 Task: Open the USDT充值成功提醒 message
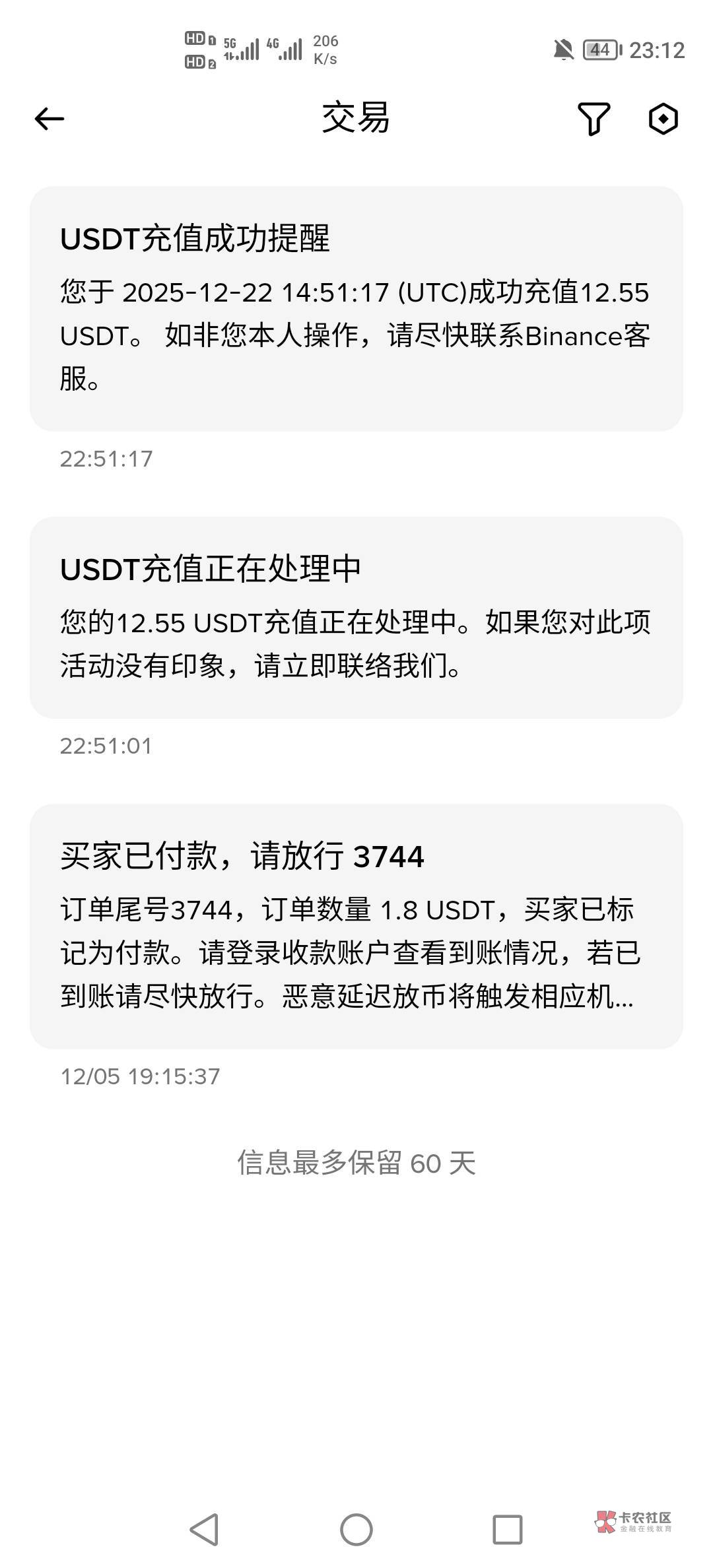(356, 308)
